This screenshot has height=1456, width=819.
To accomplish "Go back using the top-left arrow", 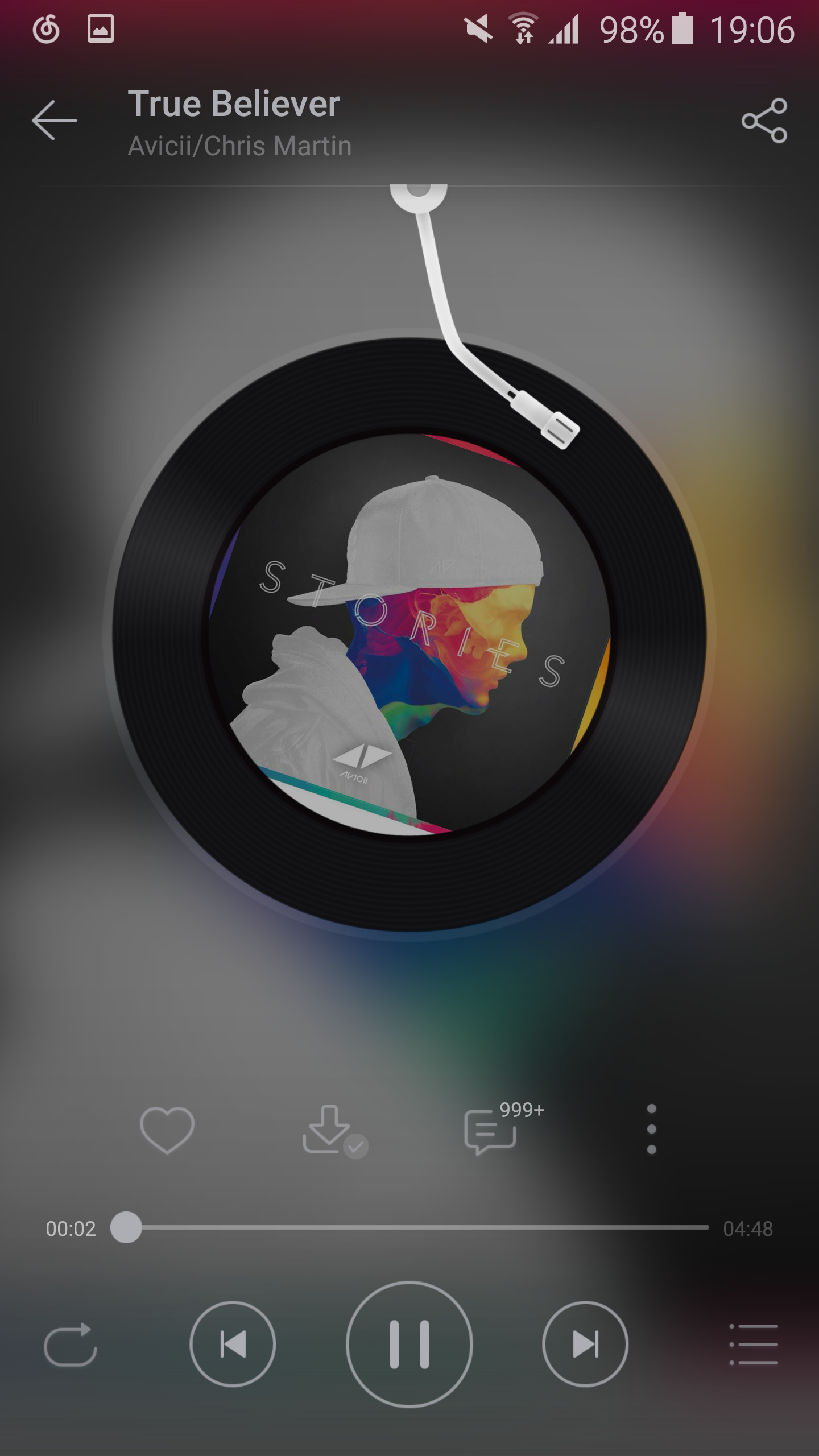I will [54, 120].
